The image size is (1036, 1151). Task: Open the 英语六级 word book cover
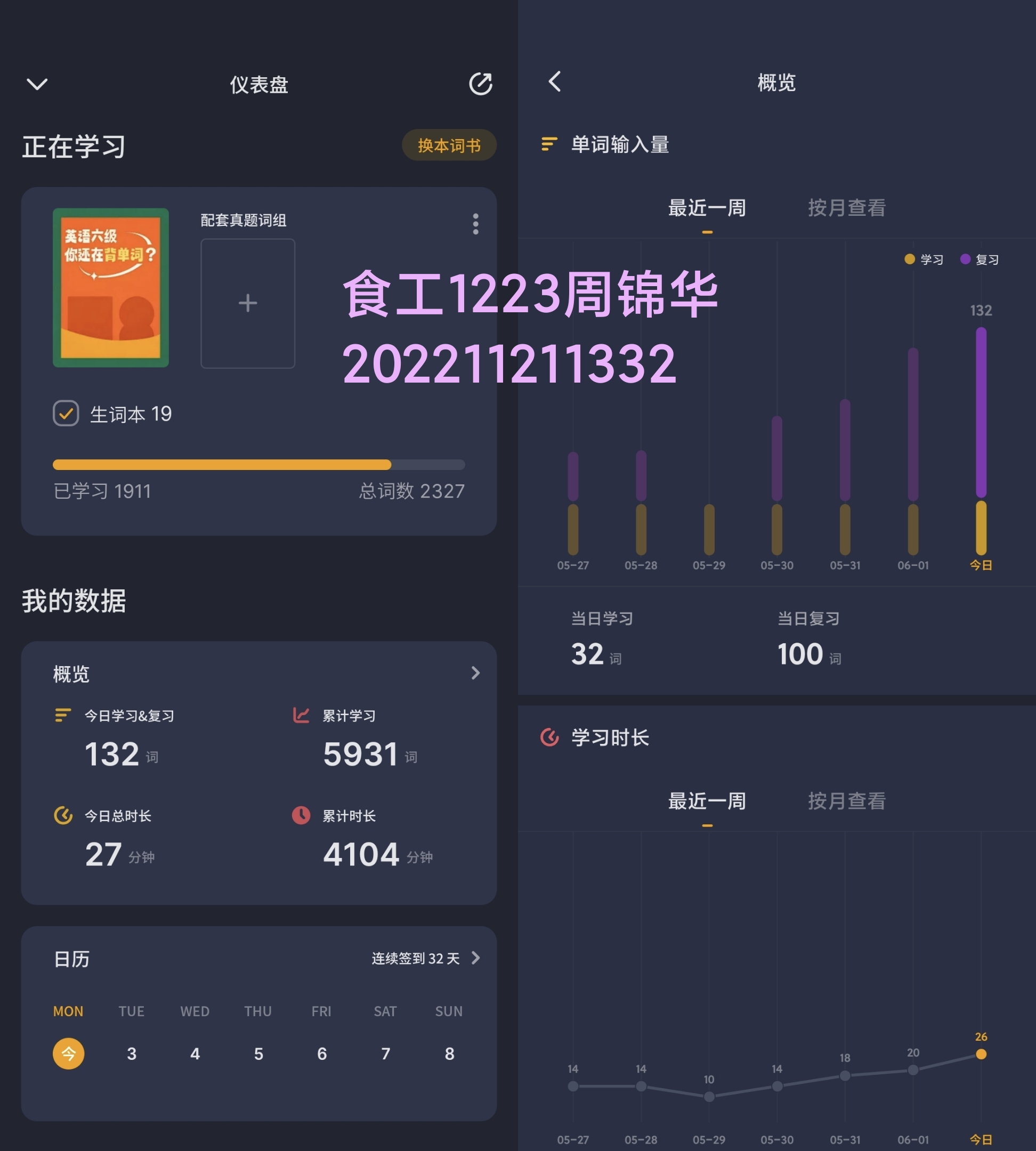click(110, 287)
